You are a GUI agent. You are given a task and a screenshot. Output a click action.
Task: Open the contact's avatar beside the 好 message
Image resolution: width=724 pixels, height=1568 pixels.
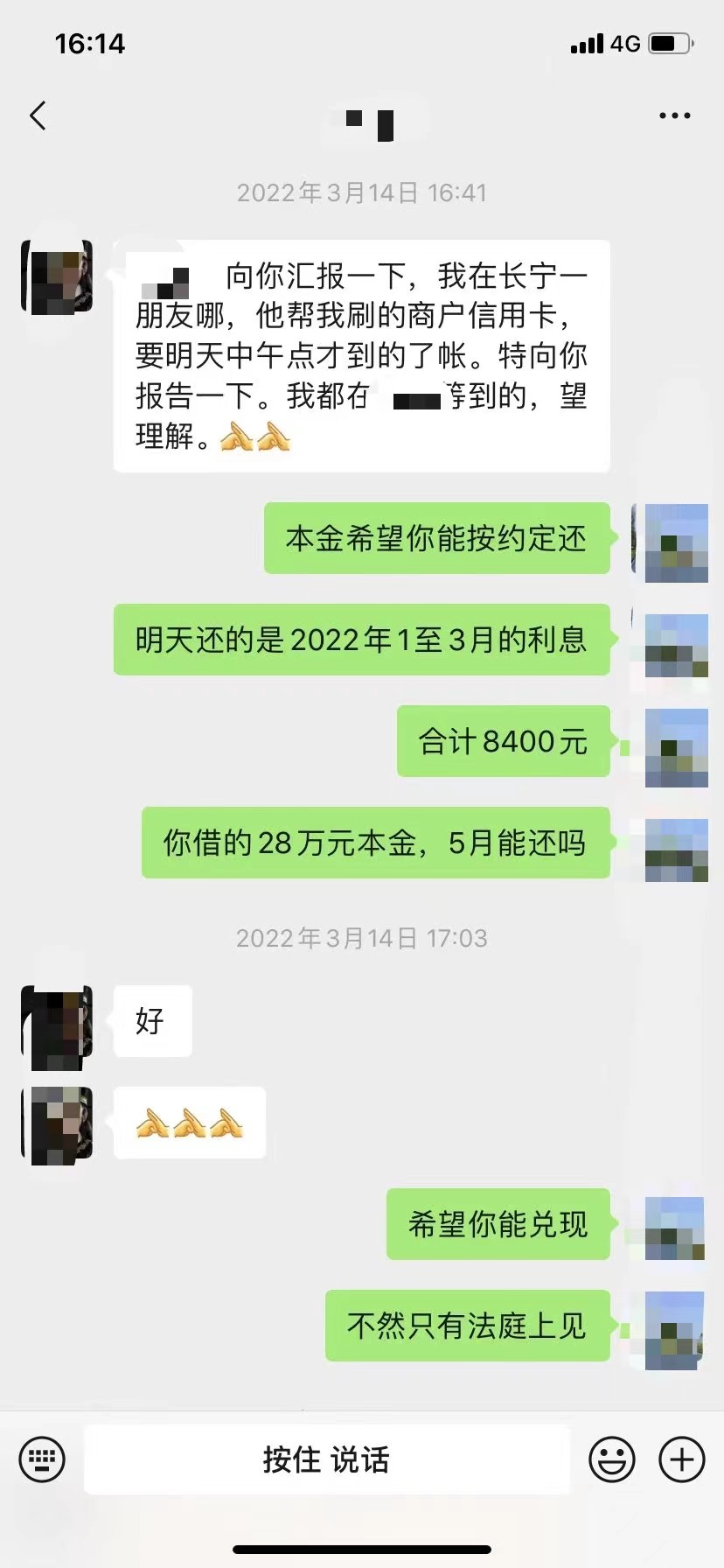[58, 1028]
